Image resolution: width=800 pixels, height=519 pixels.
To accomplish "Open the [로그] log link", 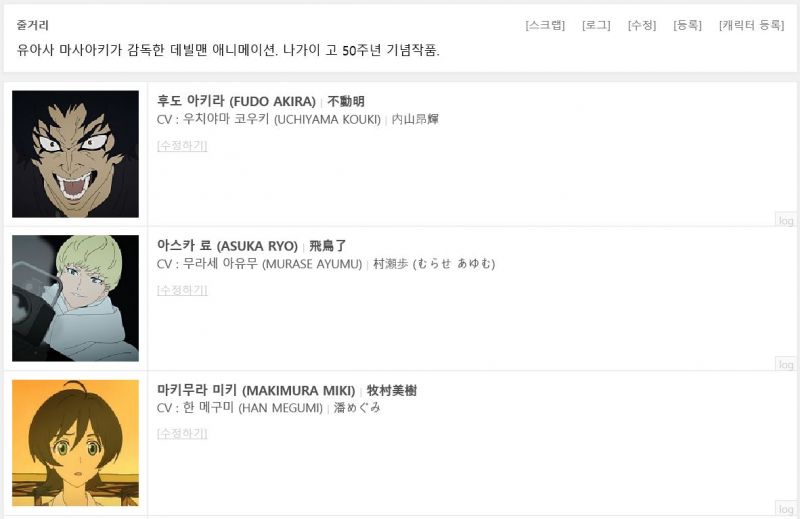I will (596, 25).
